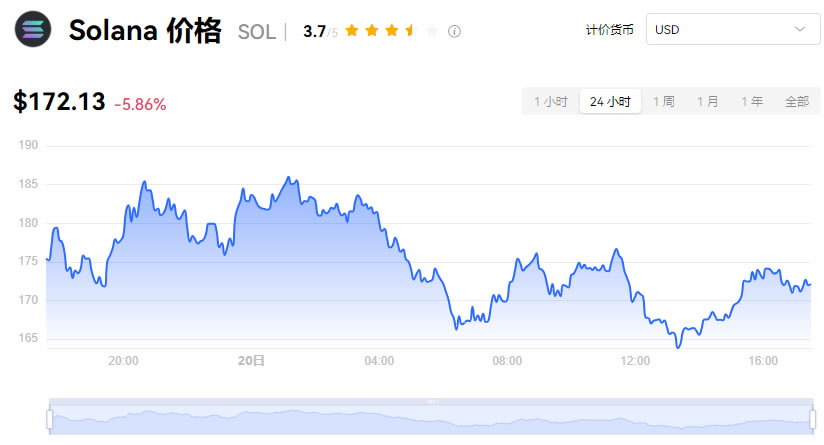Switch chart to 1 年 range
The image size is (824, 445).
coord(752,102)
